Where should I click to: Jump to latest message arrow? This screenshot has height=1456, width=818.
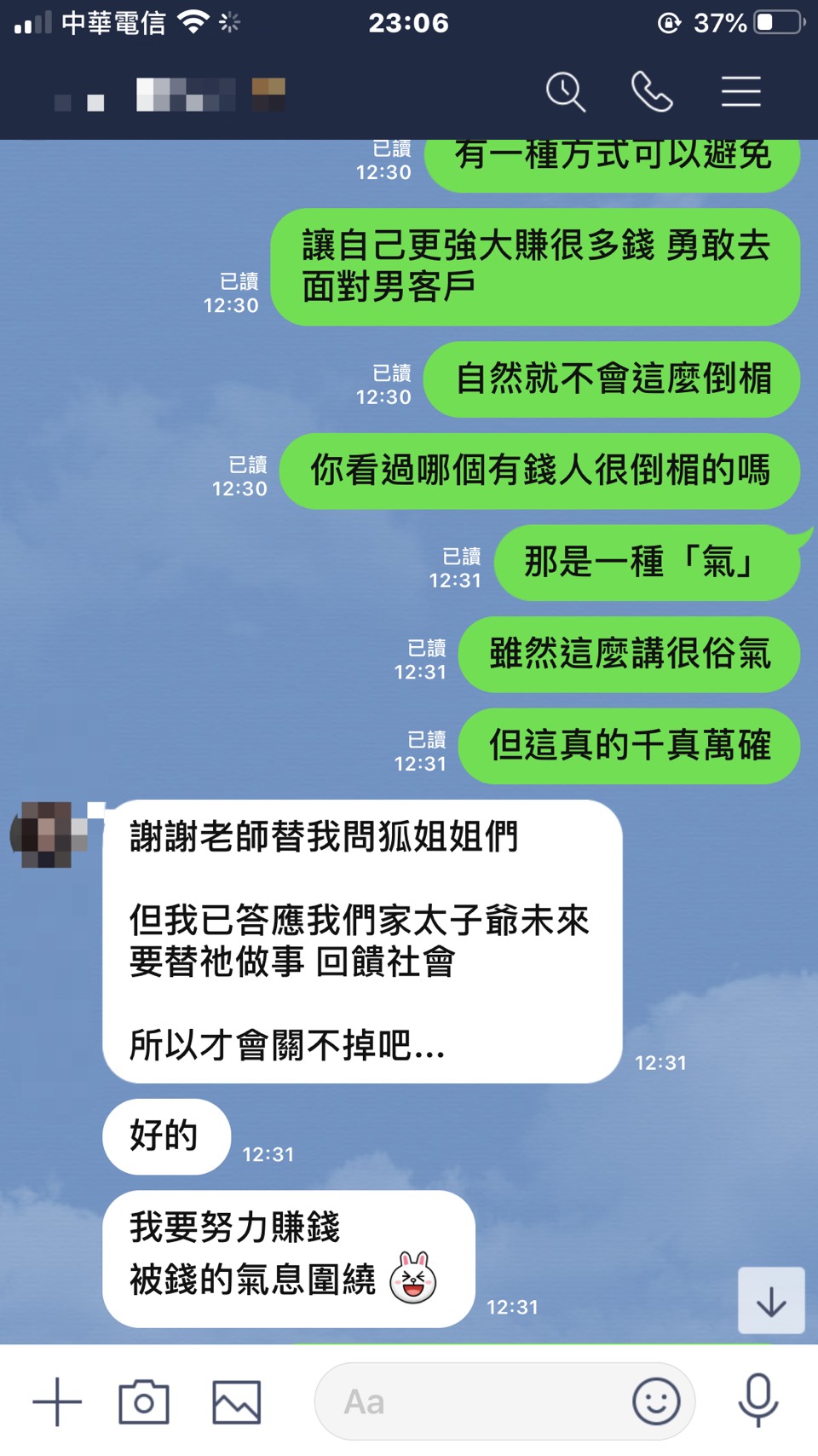(x=771, y=1301)
